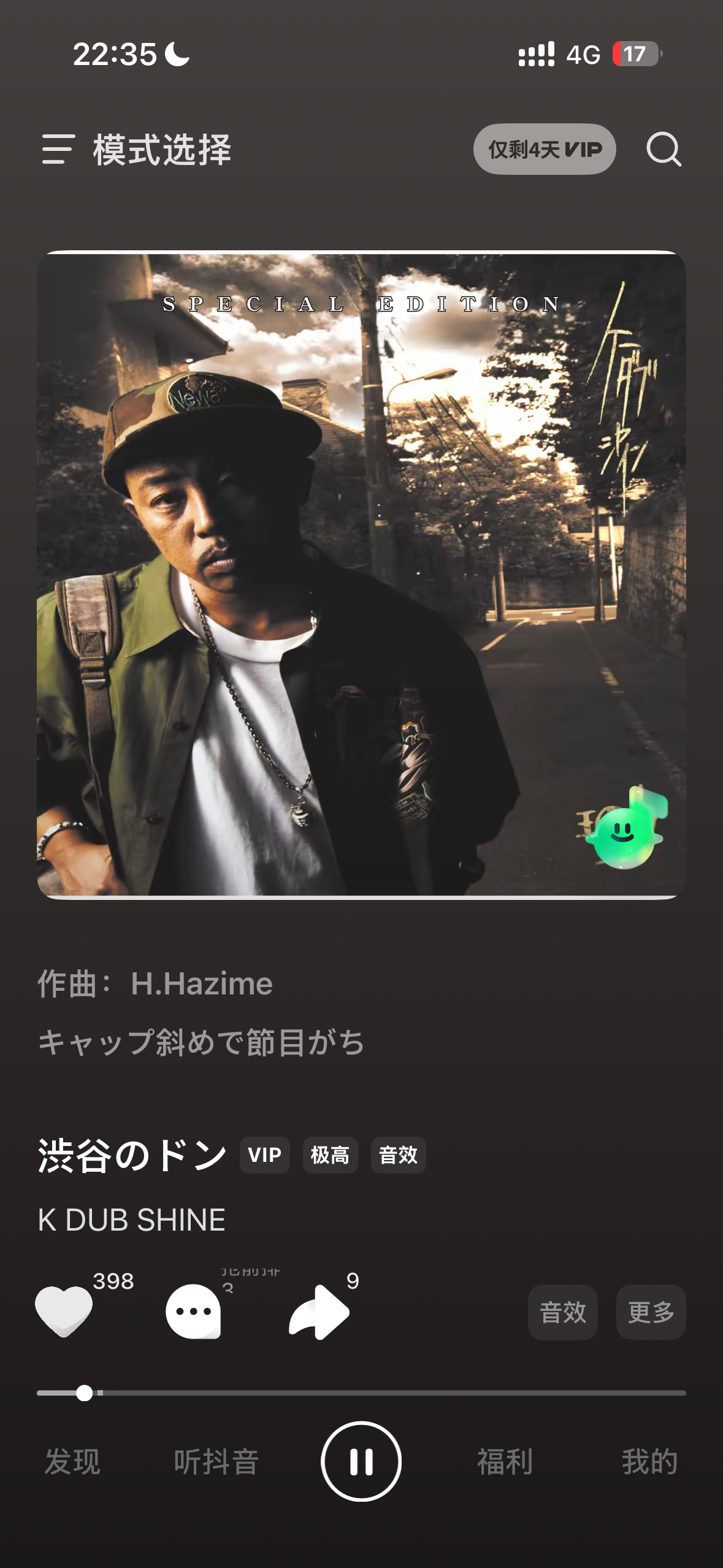The width and height of the screenshot is (723, 1568).
Task: Select the 极高 audio quality badge
Action: pos(330,1155)
